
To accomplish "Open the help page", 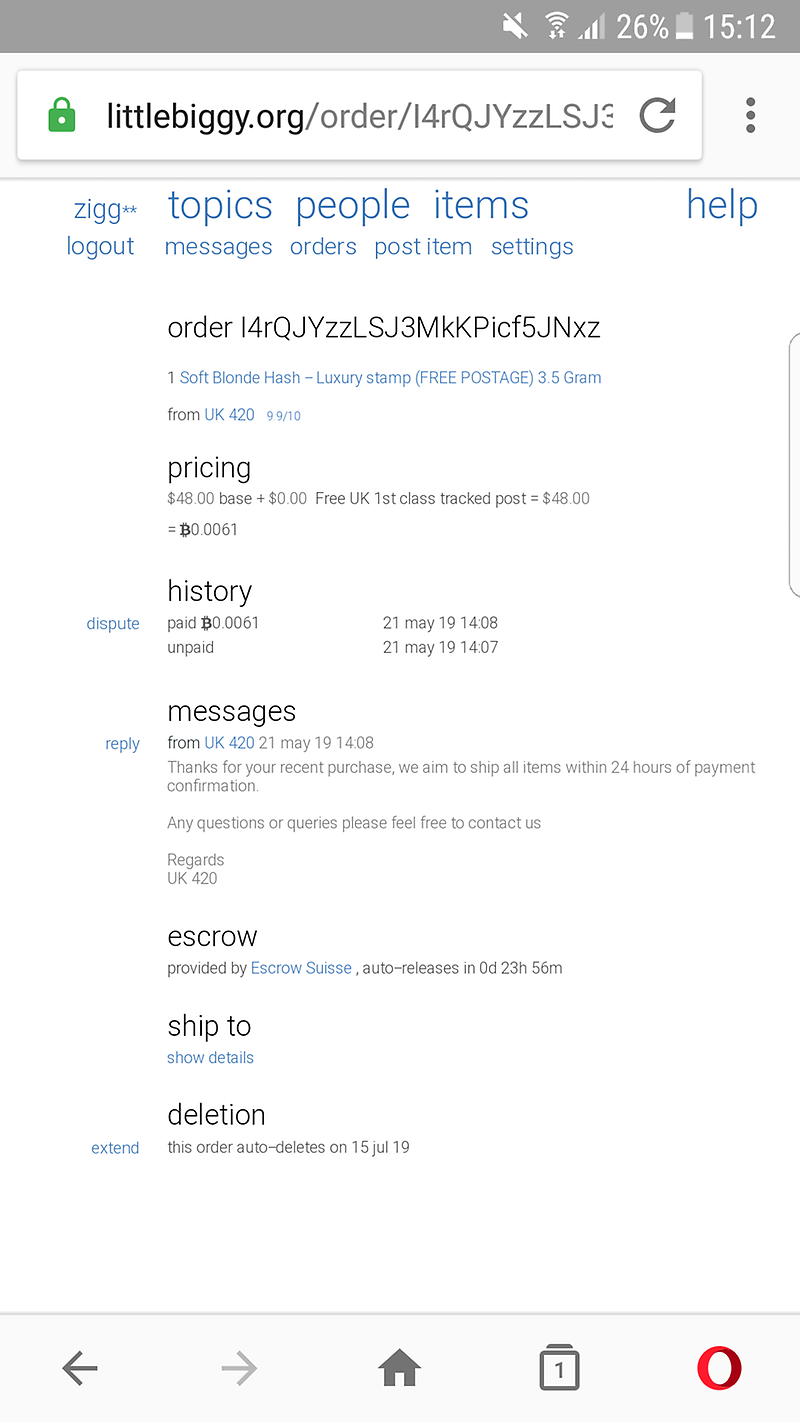I will coord(721,206).
